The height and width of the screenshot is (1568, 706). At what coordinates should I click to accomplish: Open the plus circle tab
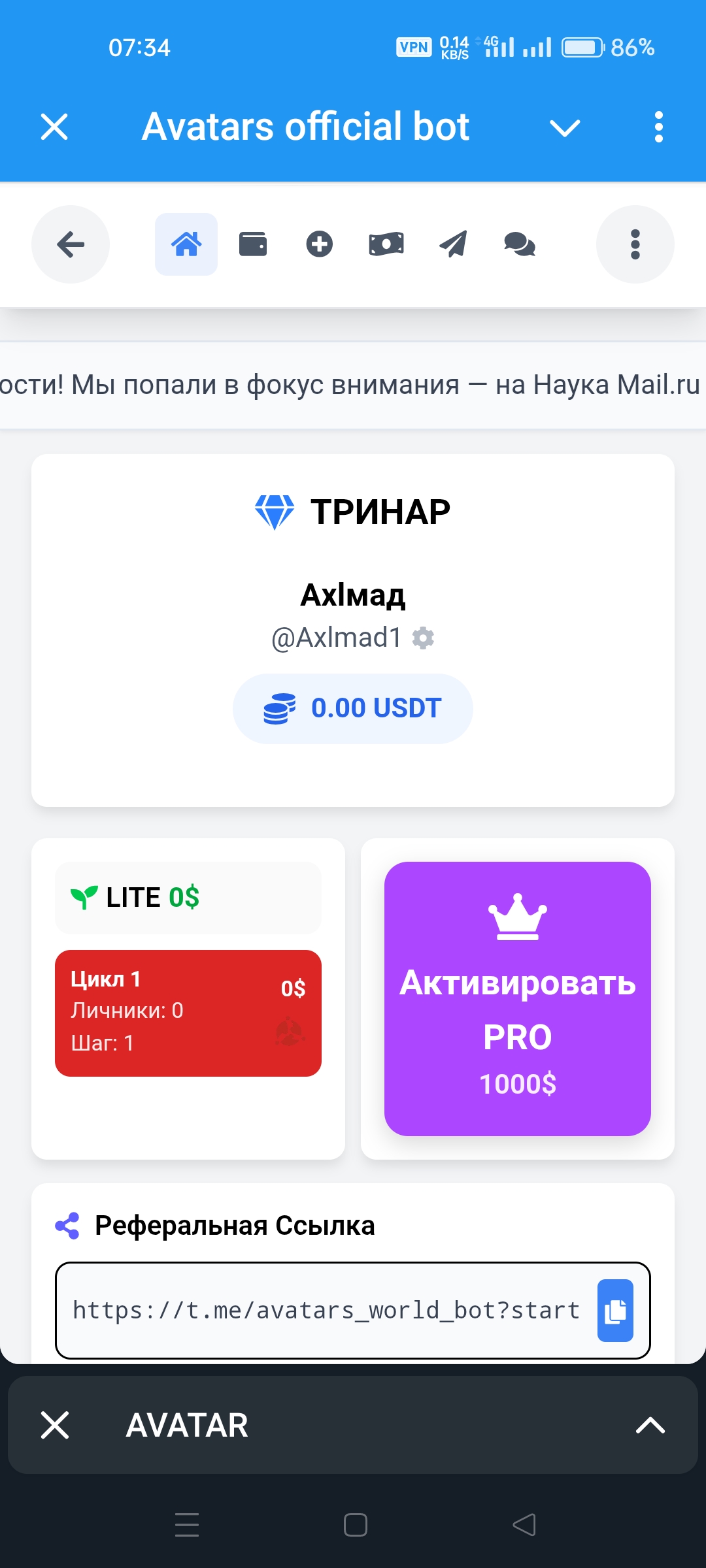(x=320, y=244)
